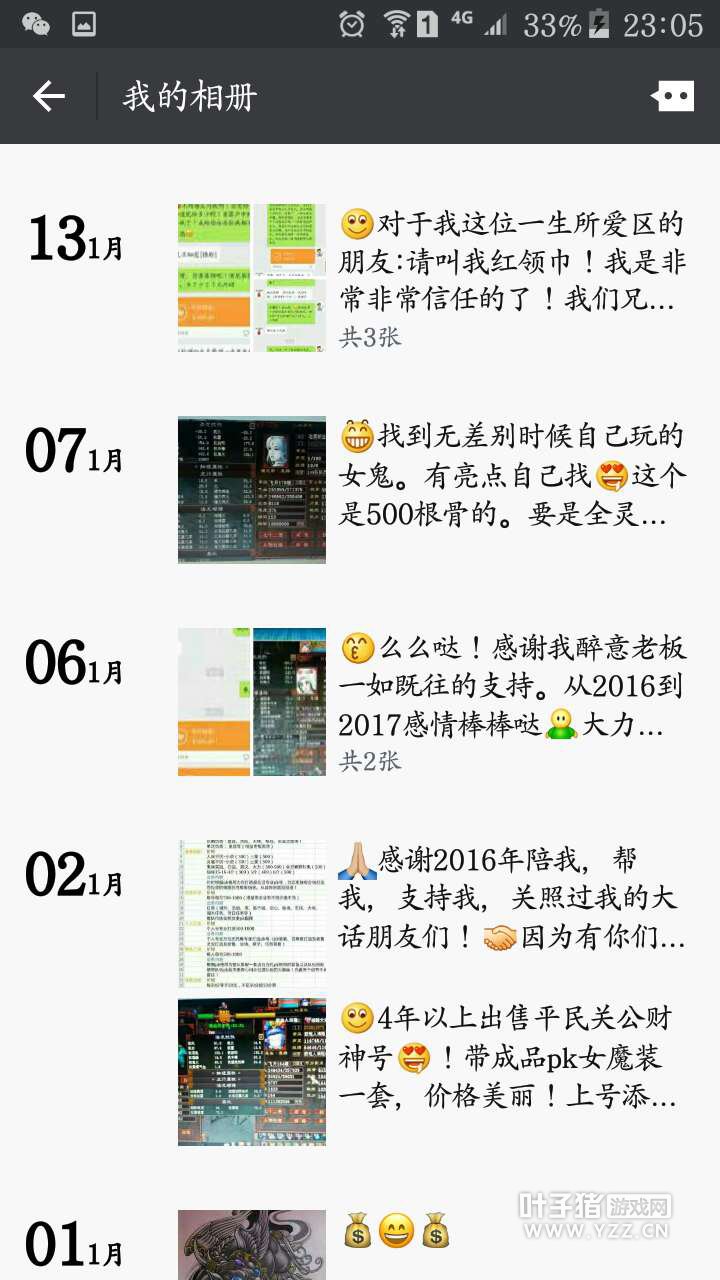This screenshot has width=720, height=1280.
Task: View the screenshot of the 关公财神号 post
Action: [x=252, y=1072]
